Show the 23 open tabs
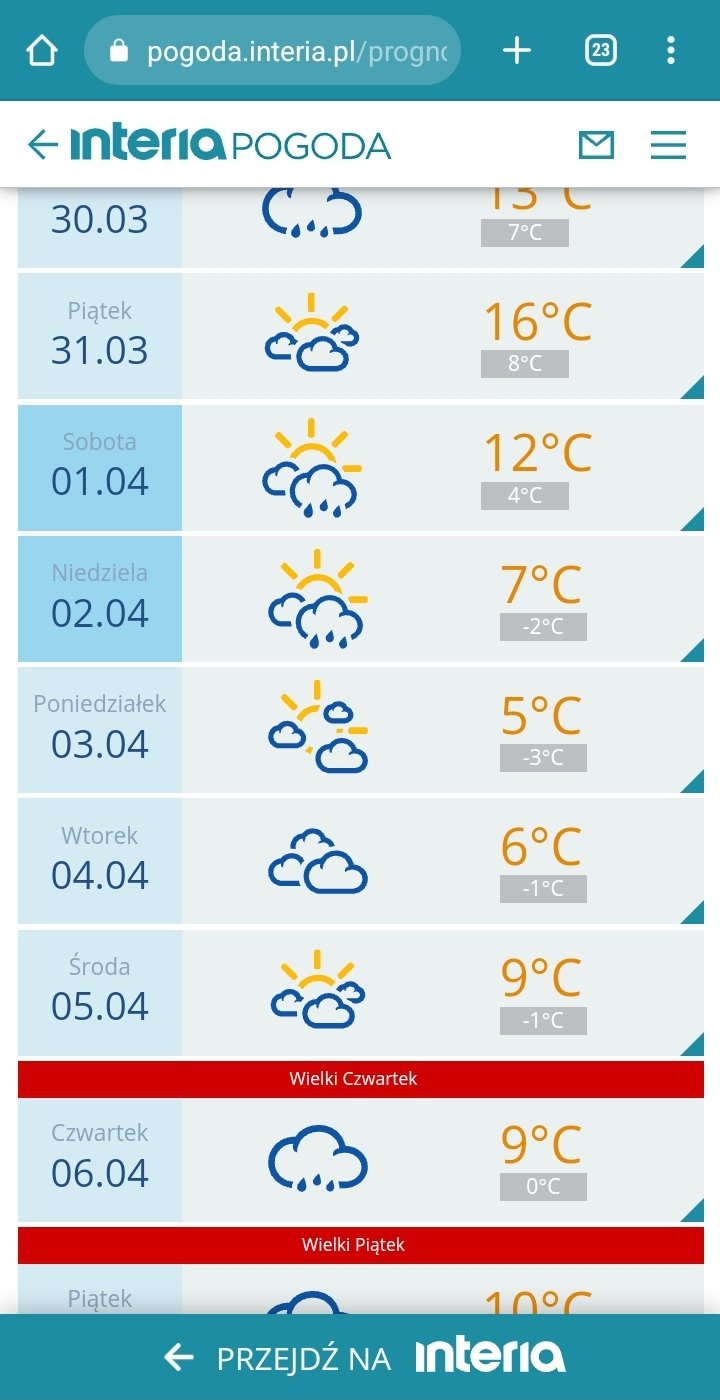720x1400 pixels. pyautogui.click(x=600, y=50)
